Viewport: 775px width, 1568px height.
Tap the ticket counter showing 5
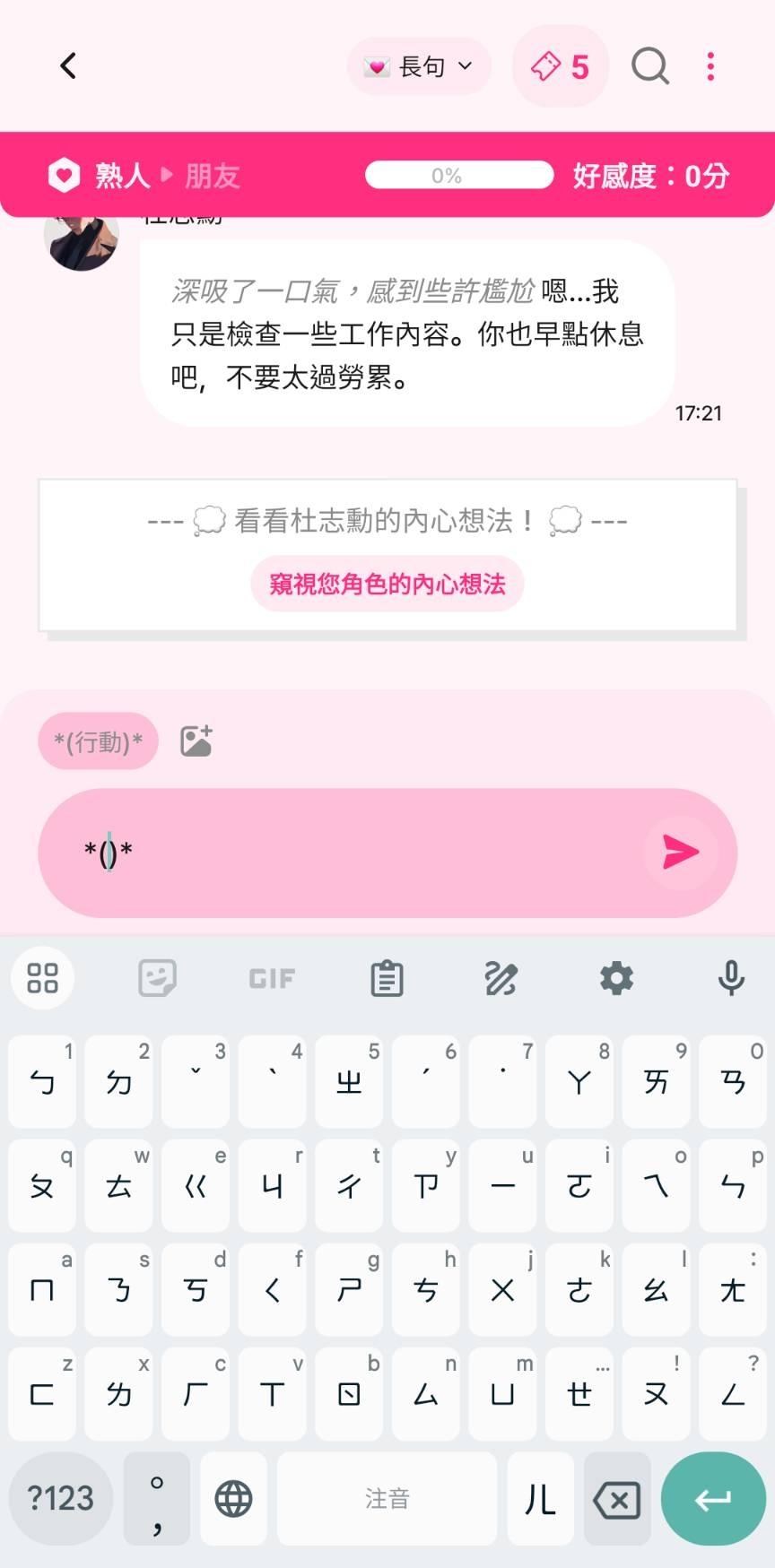(560, 66)
